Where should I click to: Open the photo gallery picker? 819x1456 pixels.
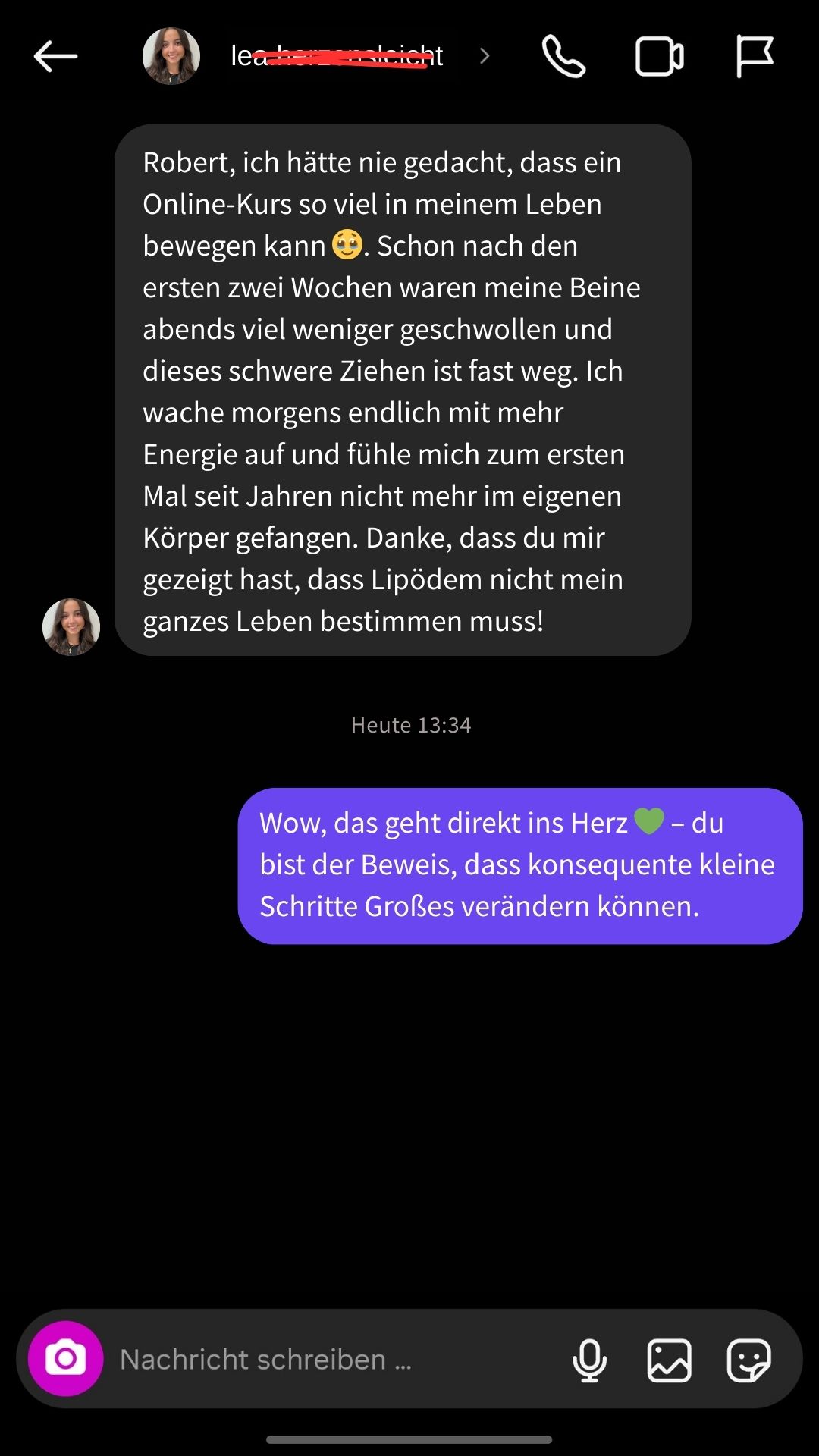(670, 1360)
